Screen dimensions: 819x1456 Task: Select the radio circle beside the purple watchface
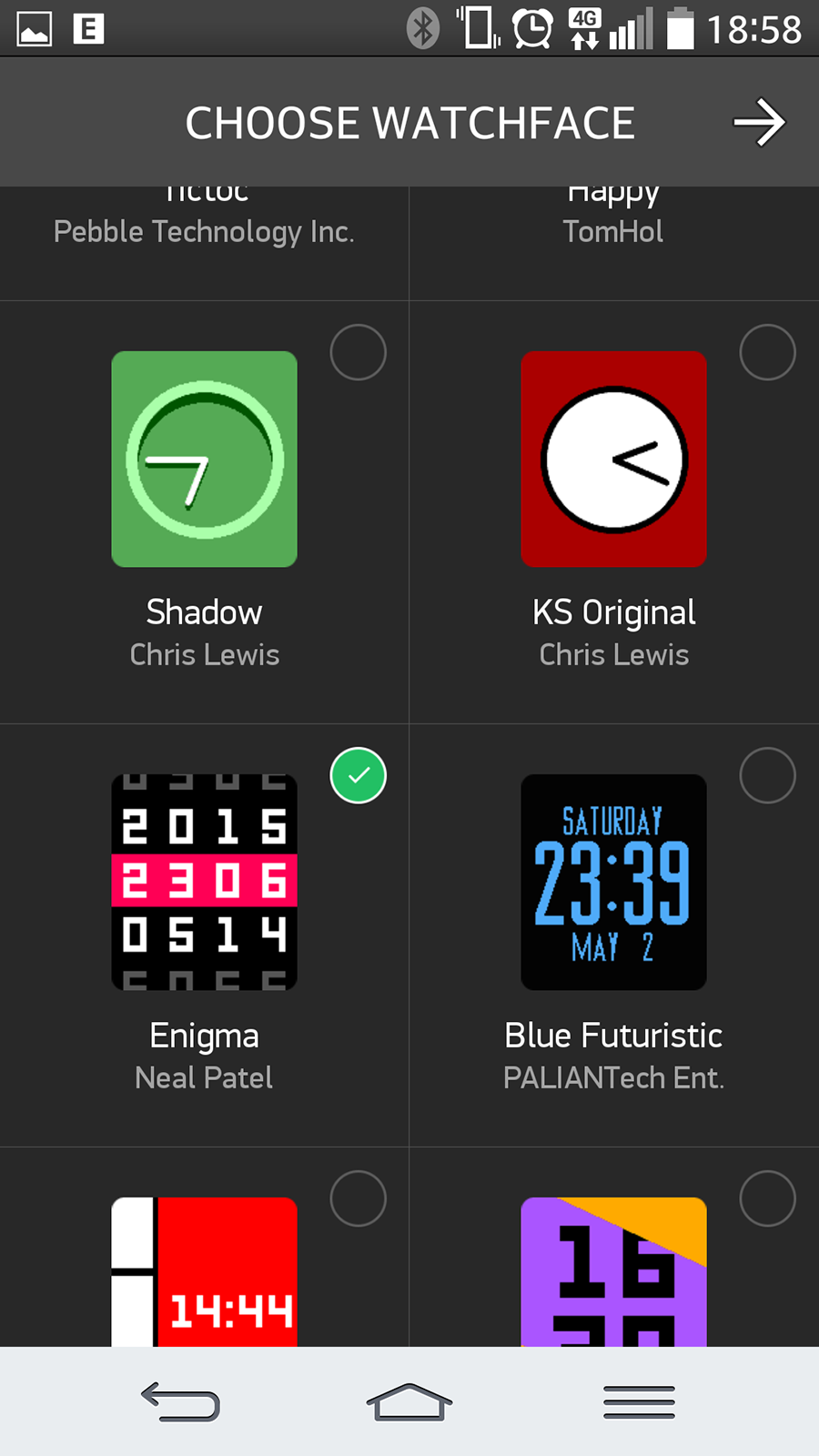[x=768, y=1198]
